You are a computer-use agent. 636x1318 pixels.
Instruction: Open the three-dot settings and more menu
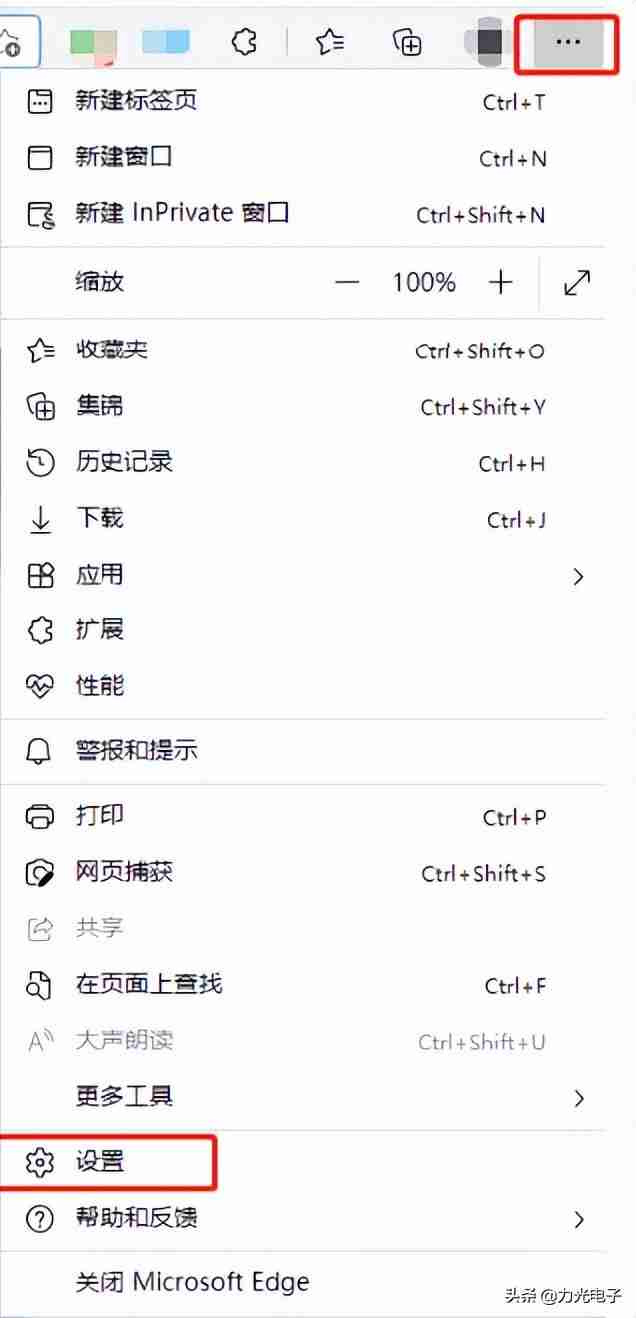click(567, 42)
